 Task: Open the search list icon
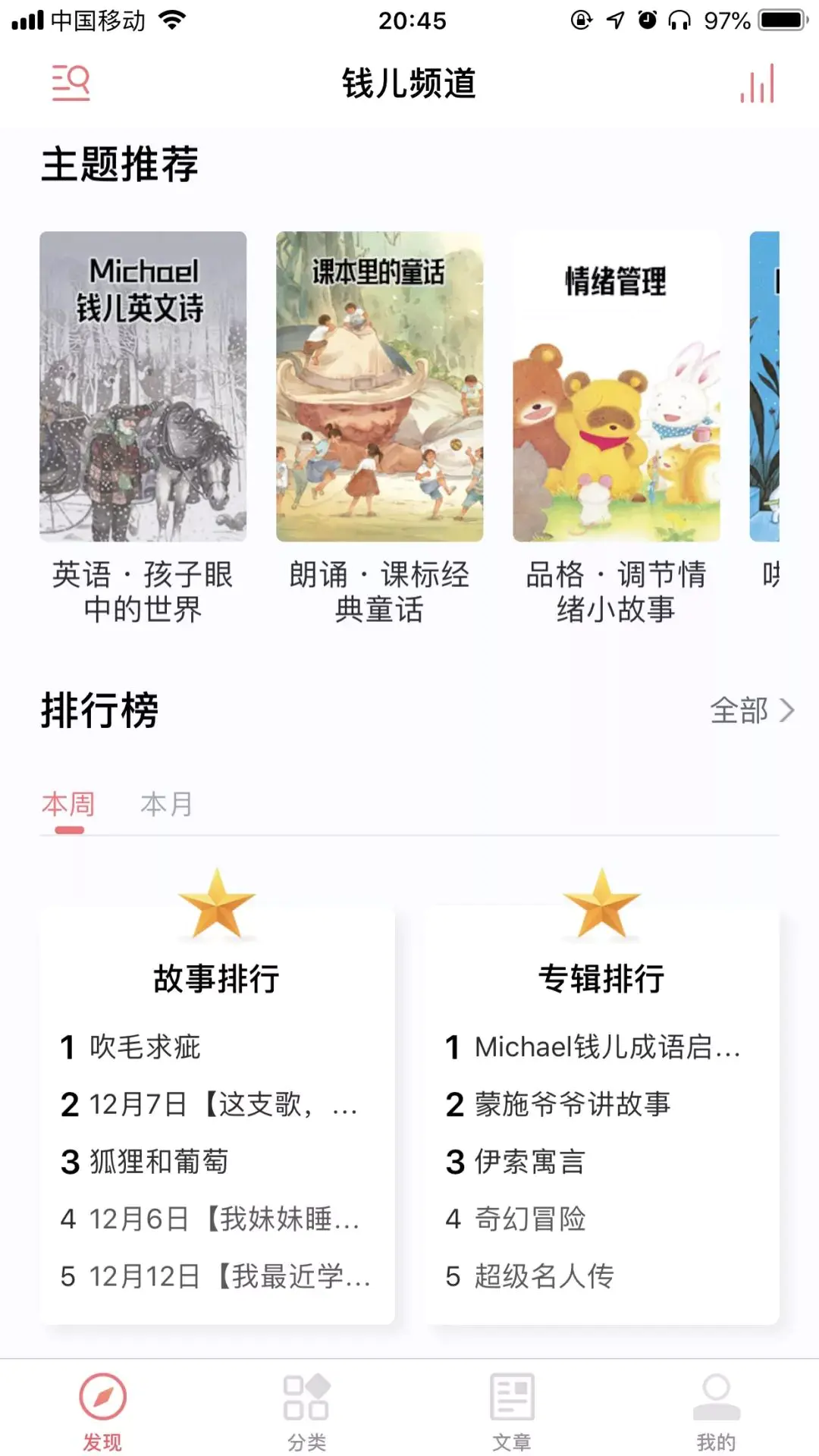(x=71, y=83)
